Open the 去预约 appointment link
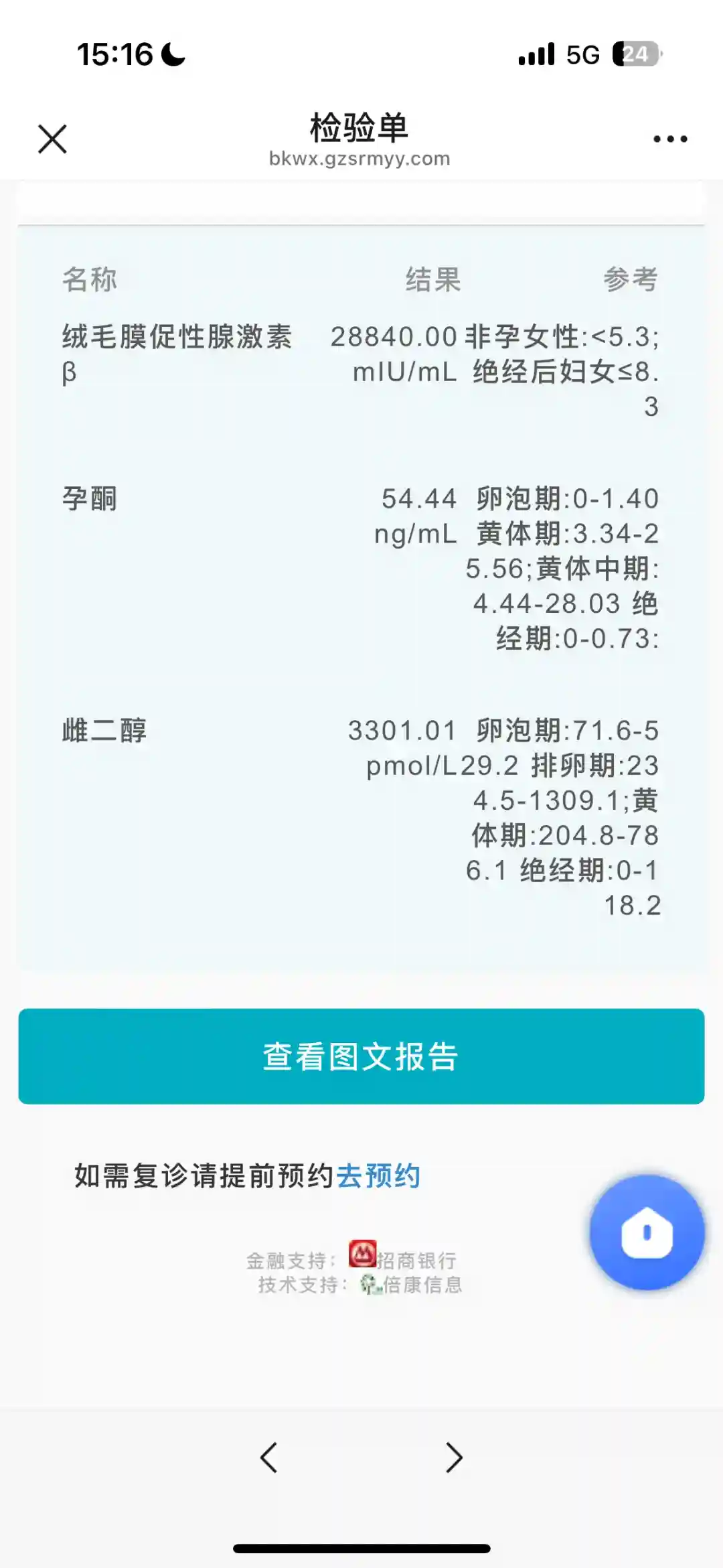Screen dimensions: 723x1568 point(378,1176)
